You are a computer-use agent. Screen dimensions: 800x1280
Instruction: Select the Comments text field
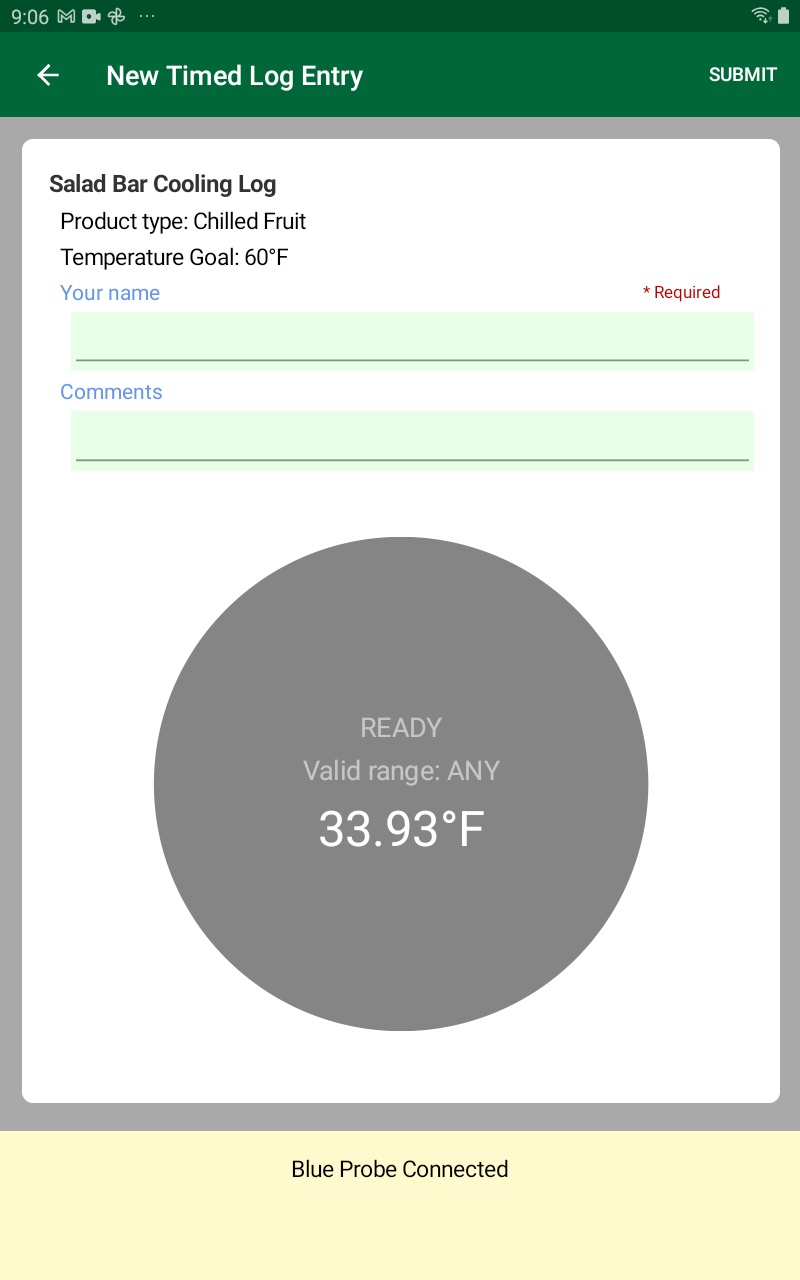point(412,440)
